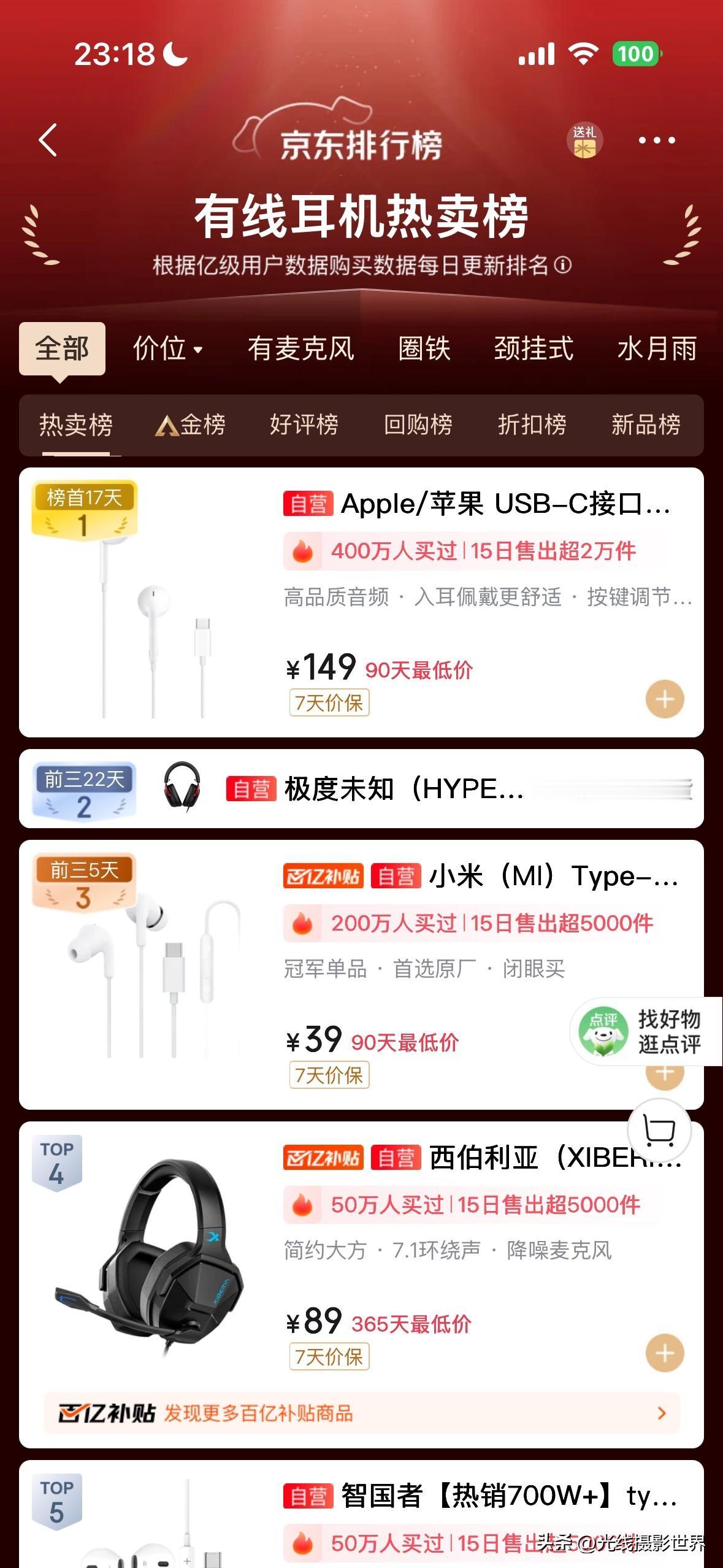Add the Apple USB-C earphones via plus icon

[664, 698]
